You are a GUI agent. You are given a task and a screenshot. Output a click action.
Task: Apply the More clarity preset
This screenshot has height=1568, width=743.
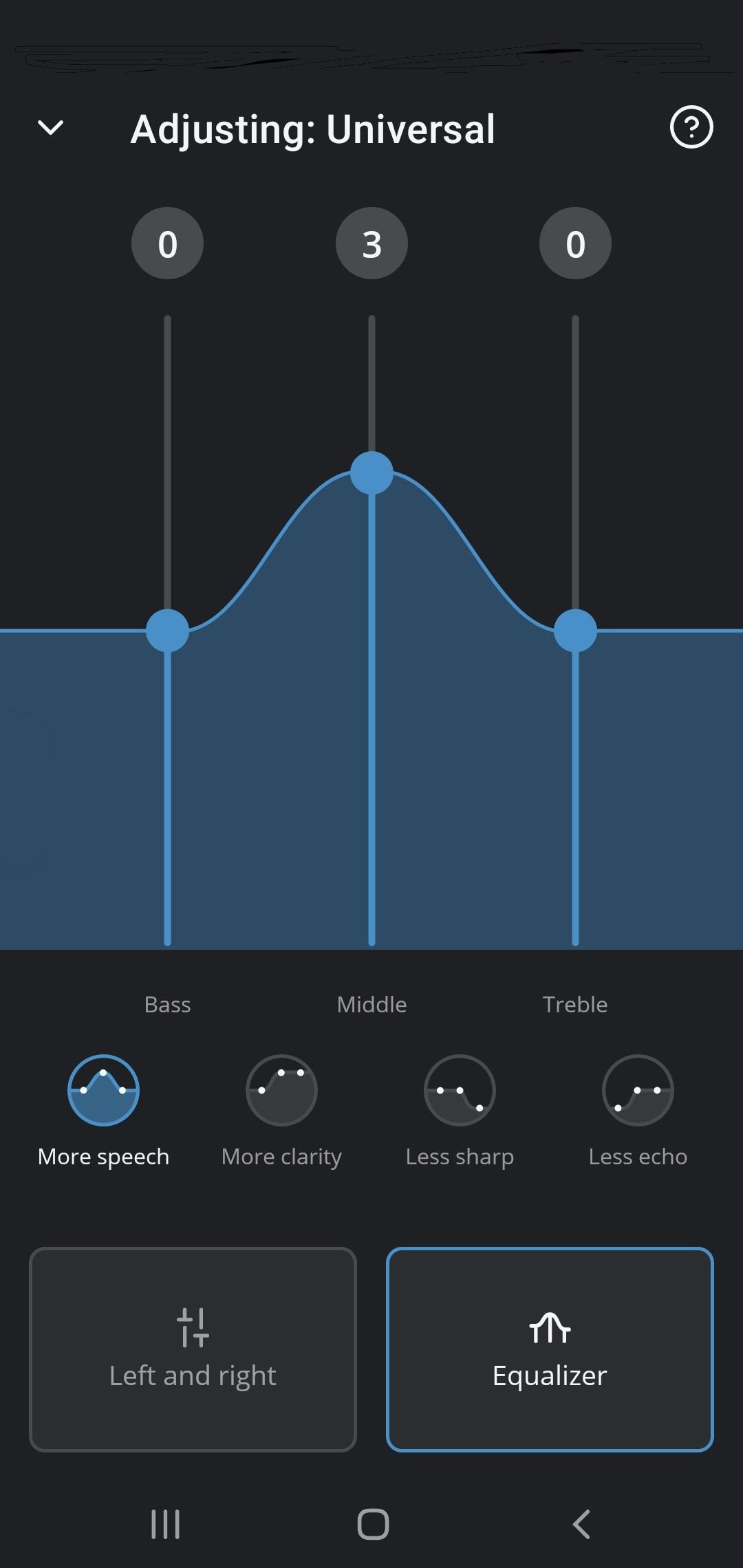[281, 1090]
